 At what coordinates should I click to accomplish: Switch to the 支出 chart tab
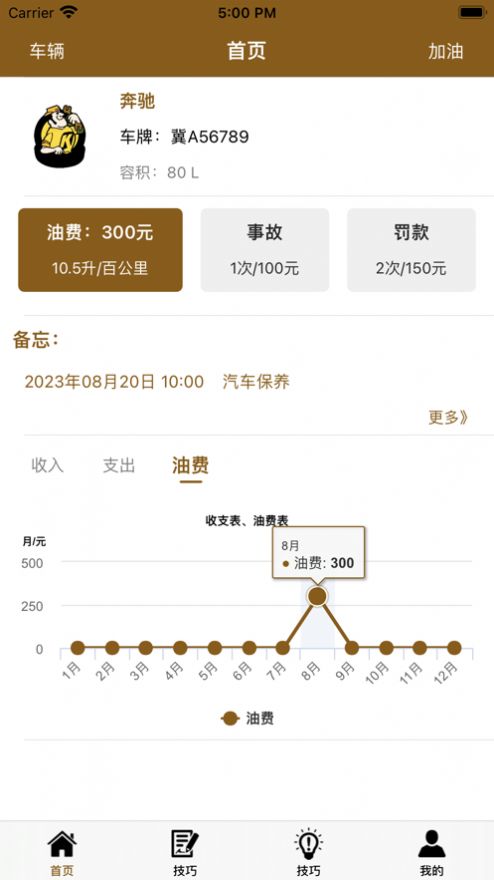119,465
